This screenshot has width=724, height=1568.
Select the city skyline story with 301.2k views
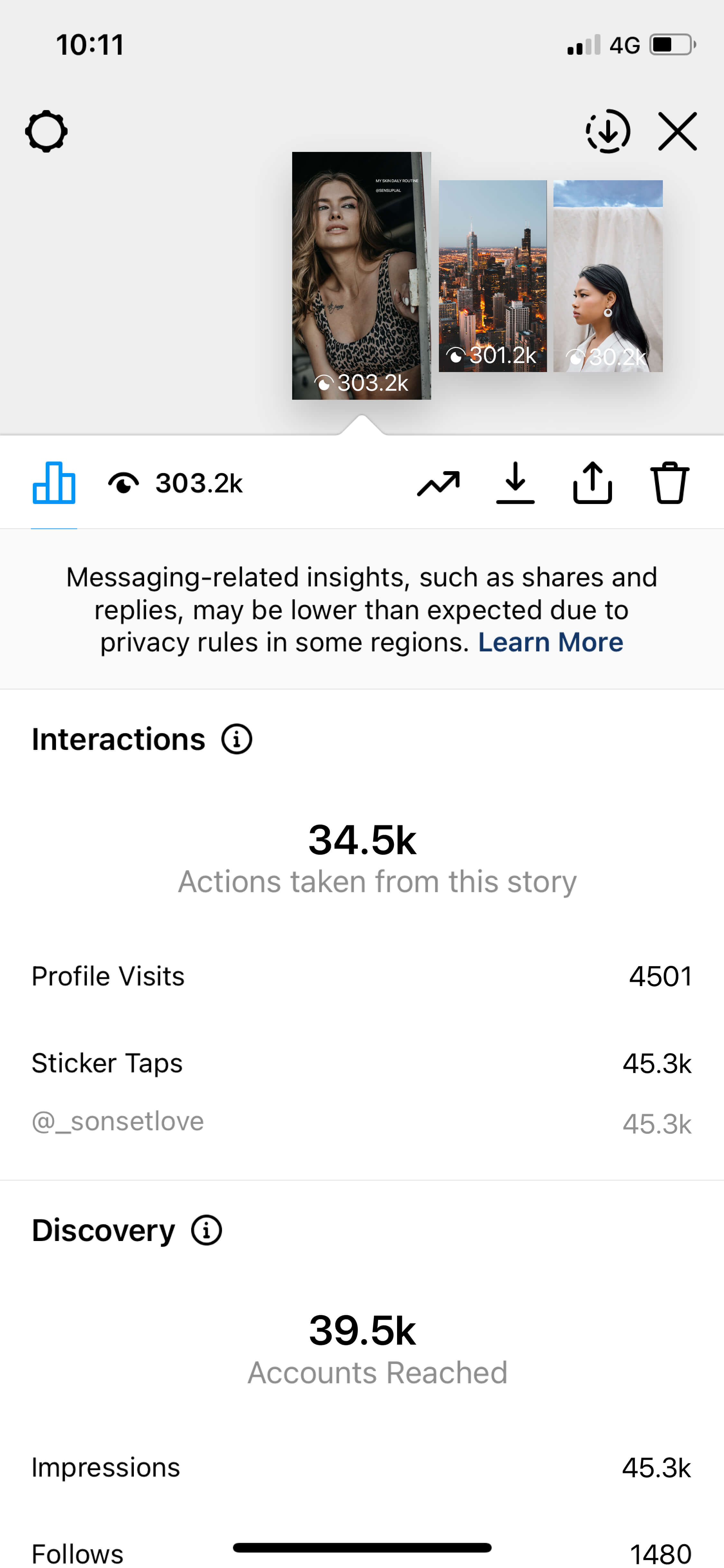point(492,275)
